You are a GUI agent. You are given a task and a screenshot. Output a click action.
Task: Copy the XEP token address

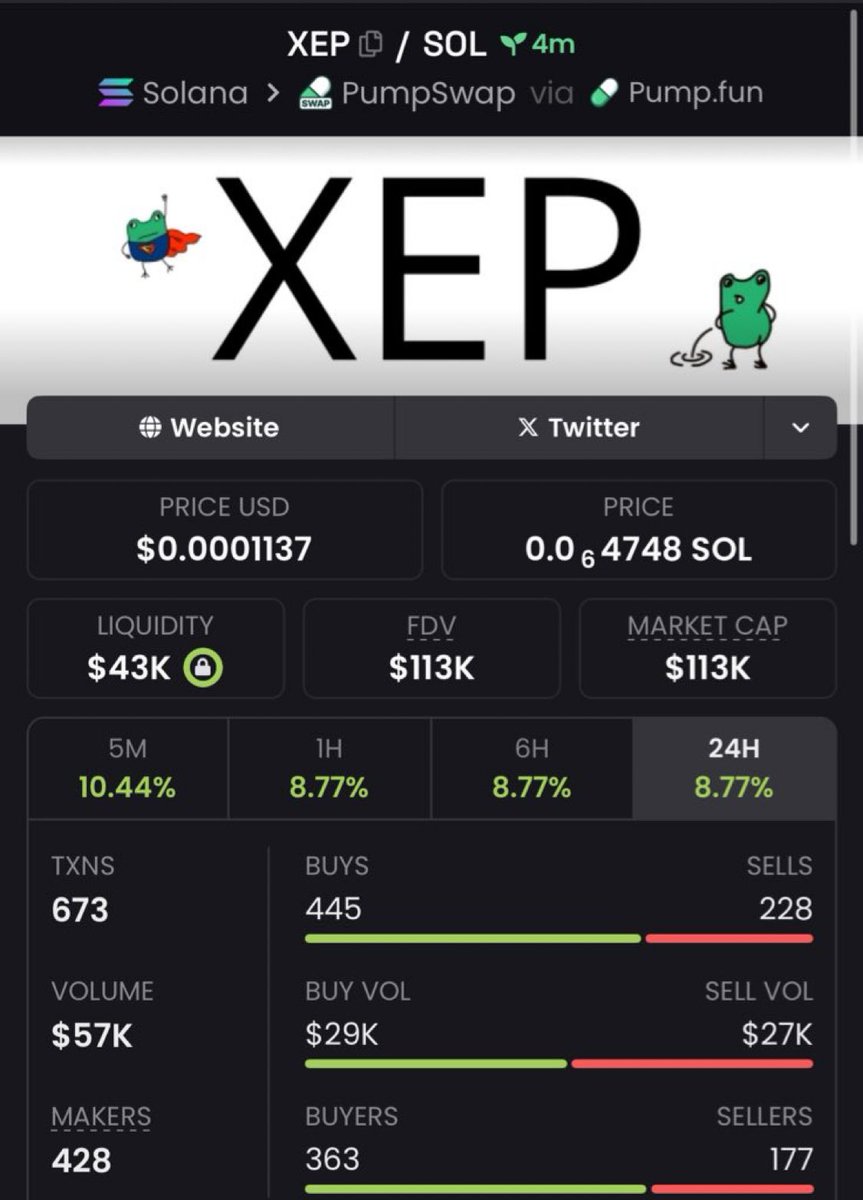tap(371, 44)
